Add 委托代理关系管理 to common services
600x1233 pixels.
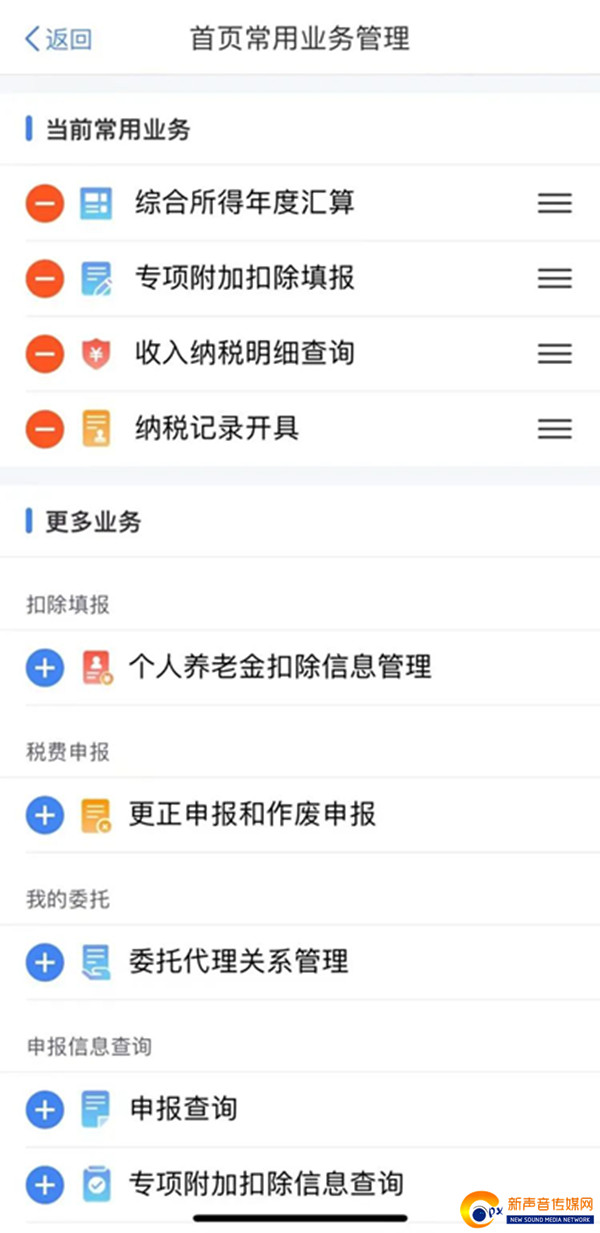(44, 963)
